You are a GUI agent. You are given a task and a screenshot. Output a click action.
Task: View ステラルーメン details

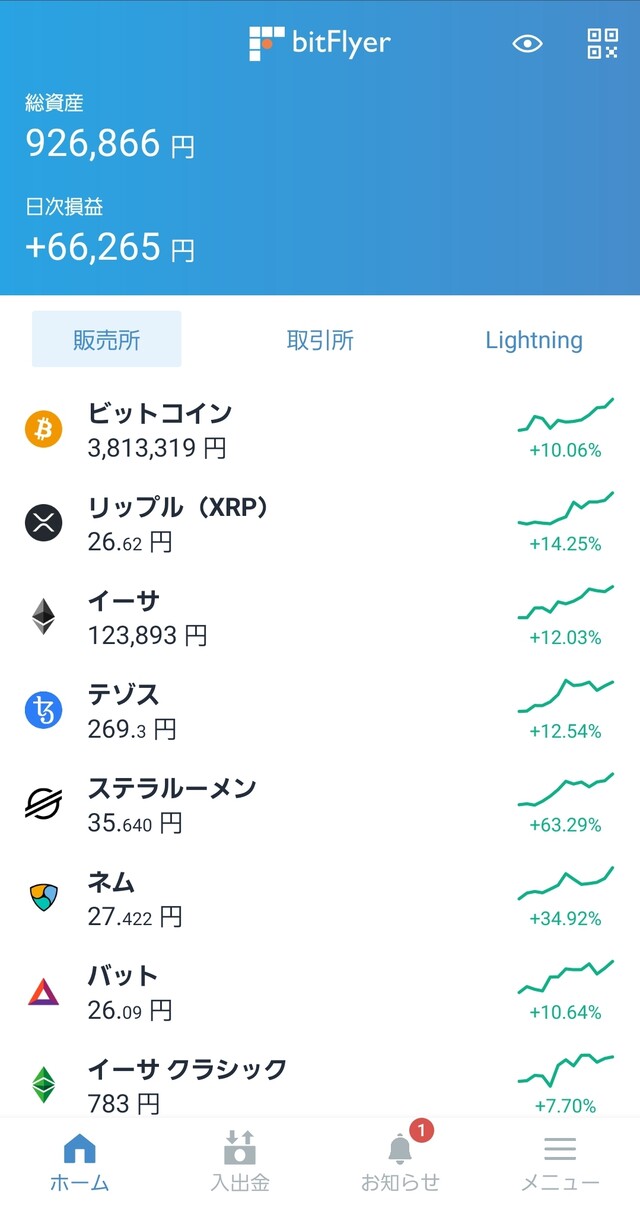click(320, 805)
